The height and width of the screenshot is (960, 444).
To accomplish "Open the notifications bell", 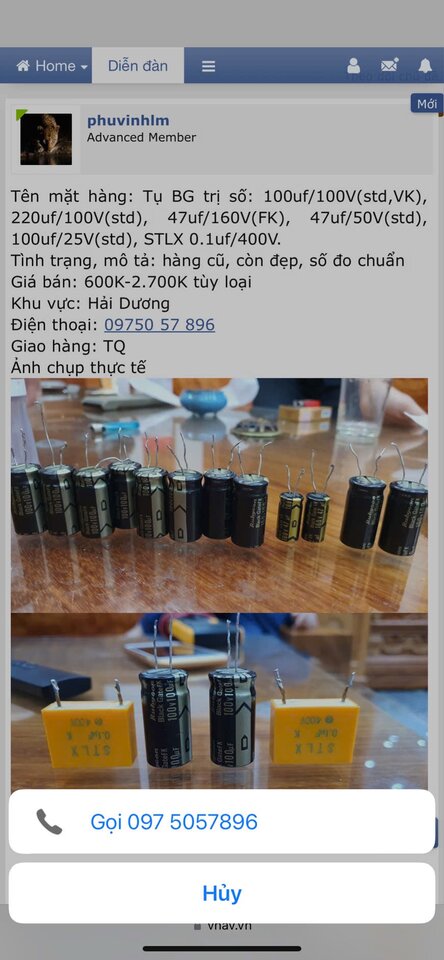I will 425,66.
